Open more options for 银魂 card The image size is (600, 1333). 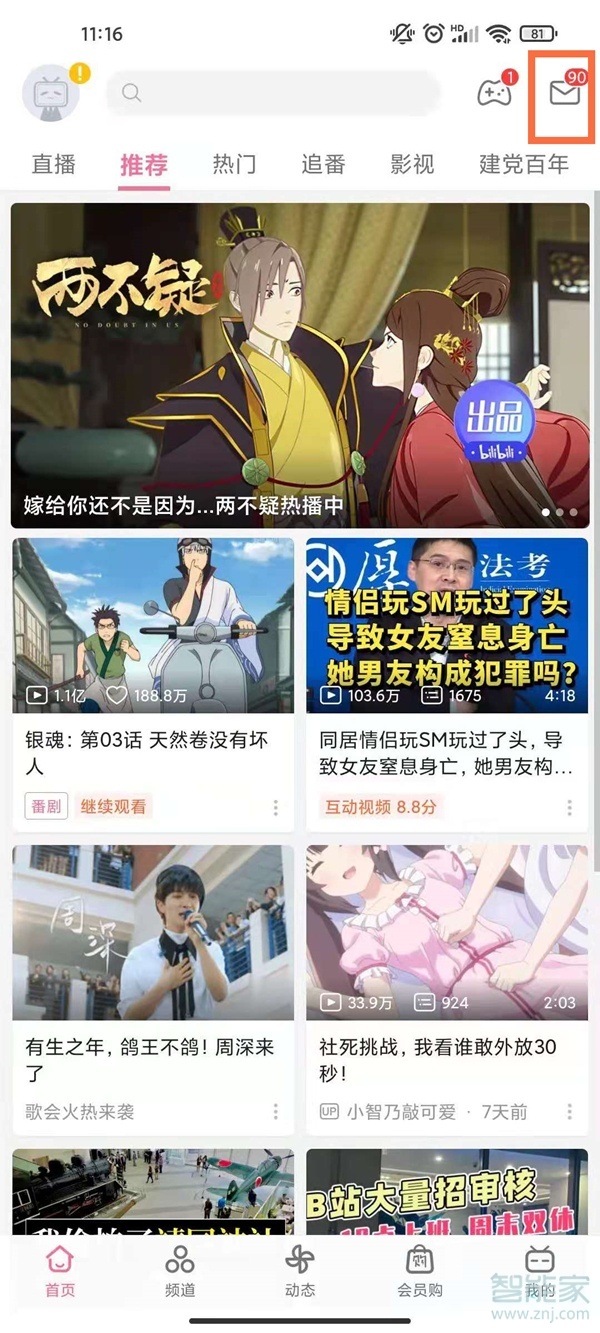coord(275,807)
